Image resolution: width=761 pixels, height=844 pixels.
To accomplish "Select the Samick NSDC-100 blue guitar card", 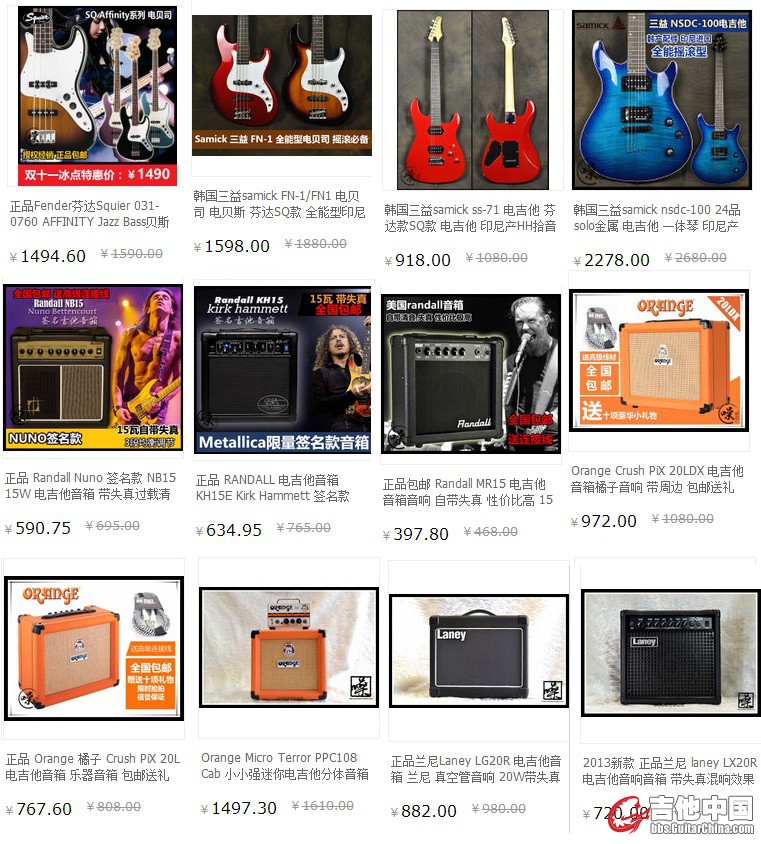I will [x=661, y=100].
